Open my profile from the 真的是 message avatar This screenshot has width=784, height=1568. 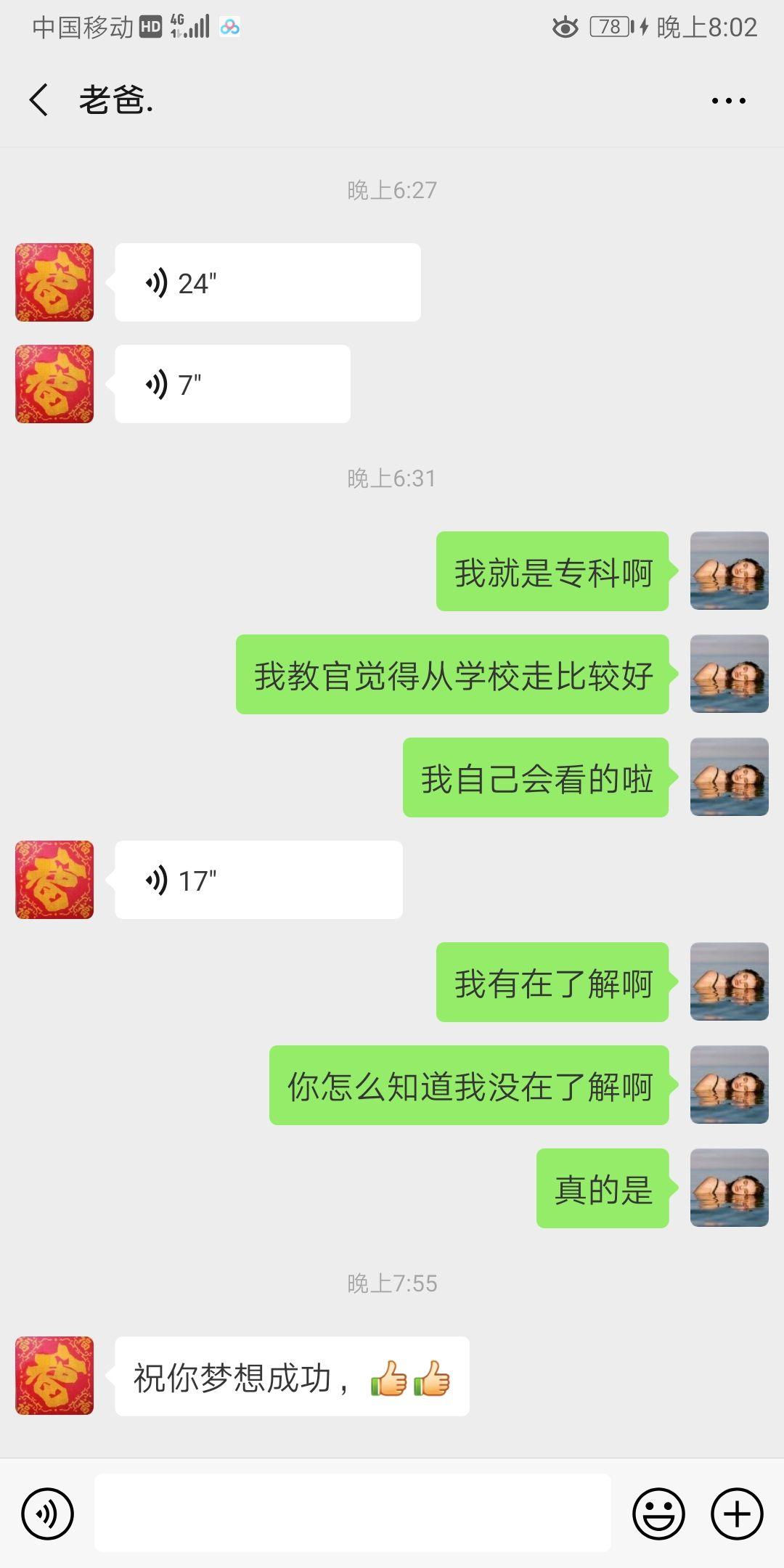pyautogui.click(x=729, y=1188)
